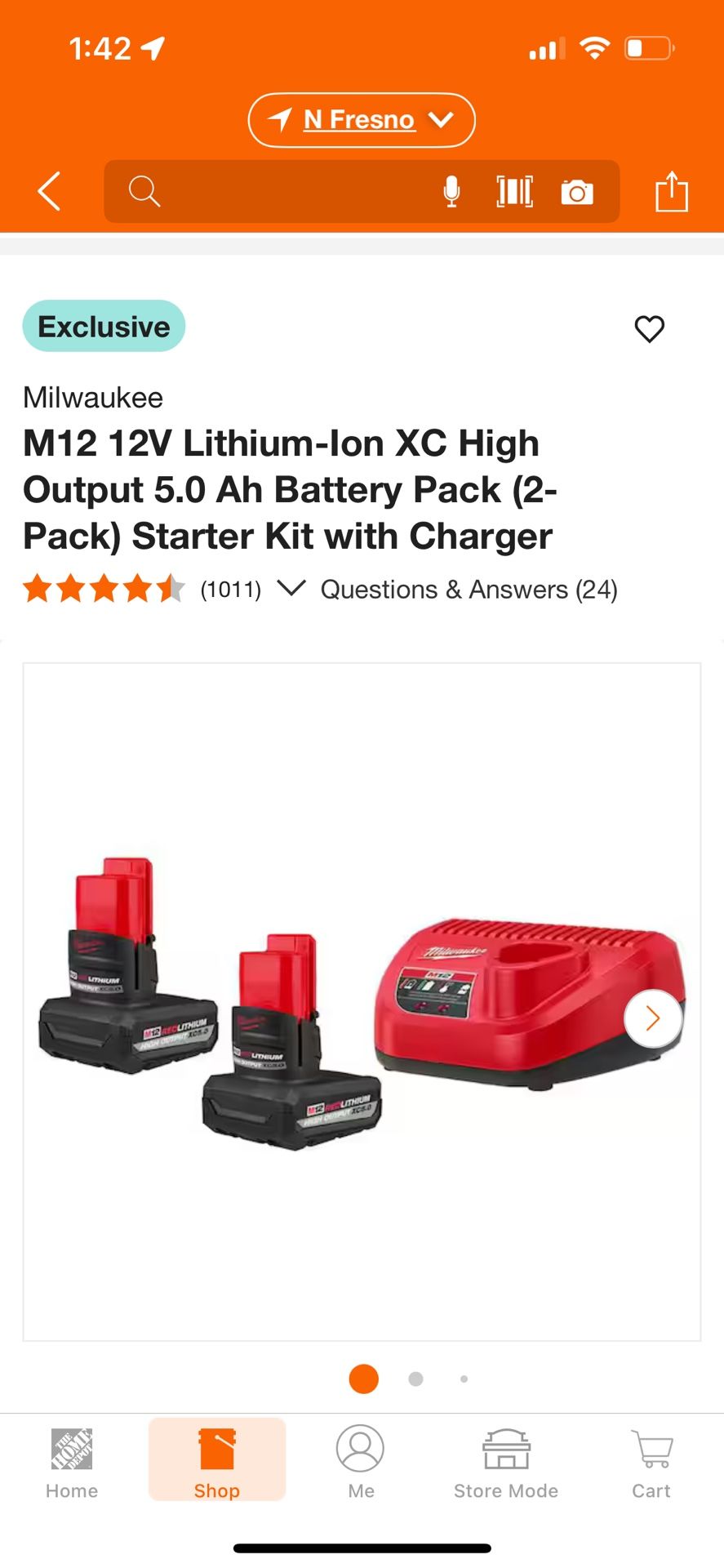Select the Shop tab
The width and height of the screenshot is (724, 1568).
coord(217,1460)
